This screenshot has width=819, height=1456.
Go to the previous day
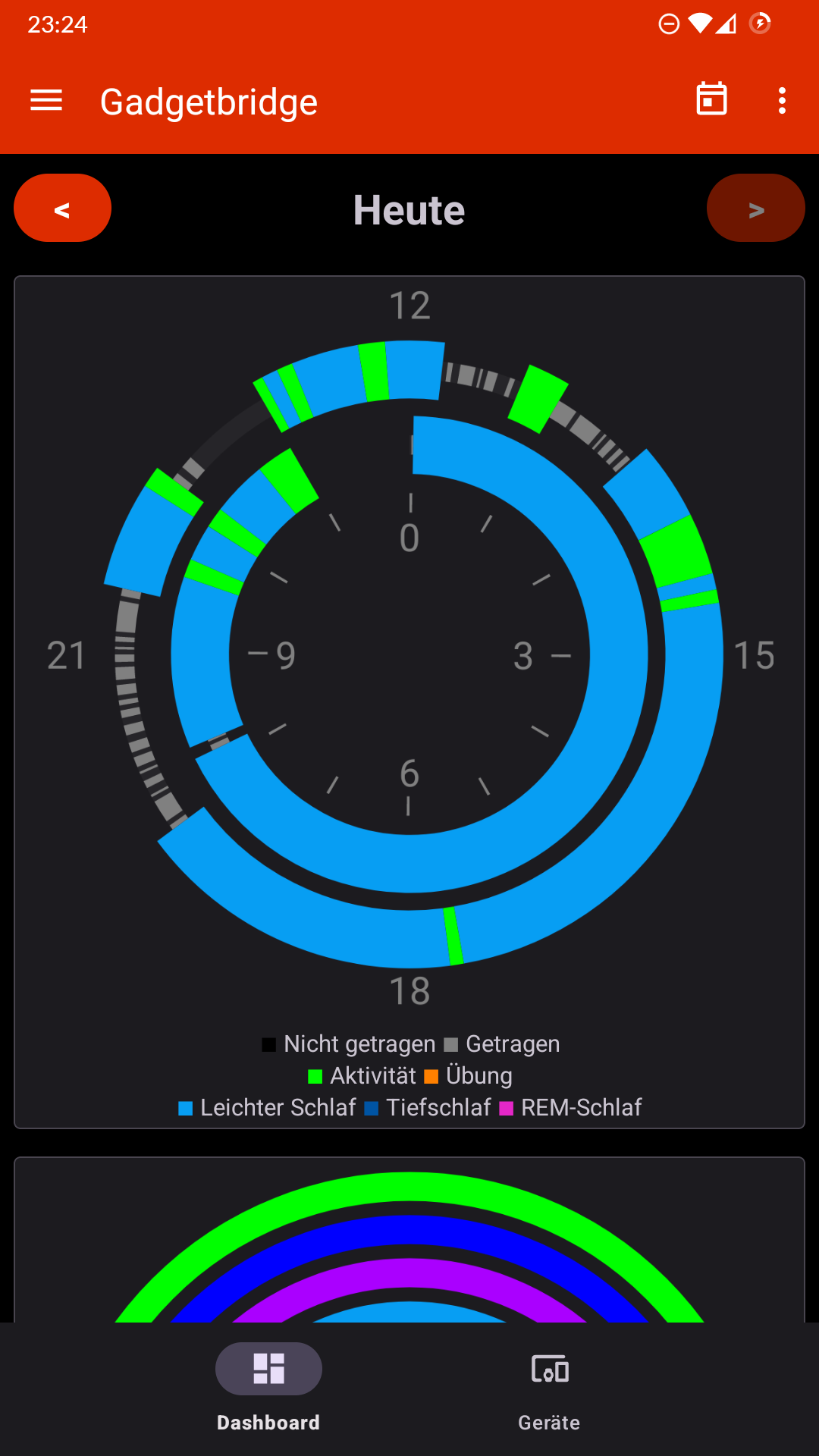(x=62, y=209)
